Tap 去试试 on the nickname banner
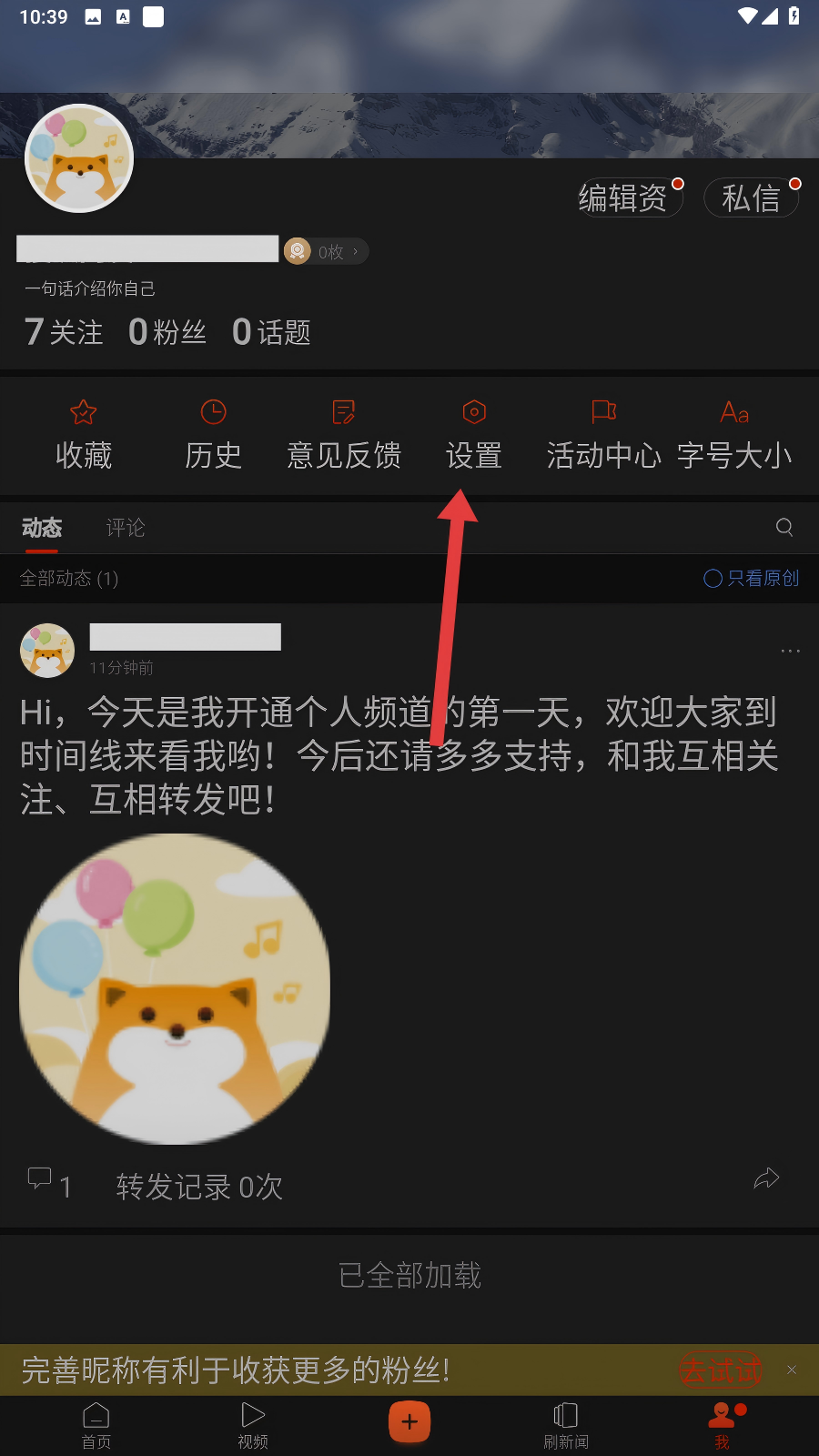Image resolution: width=819 pixels, height=1456 pixels. coord(721,1370)
